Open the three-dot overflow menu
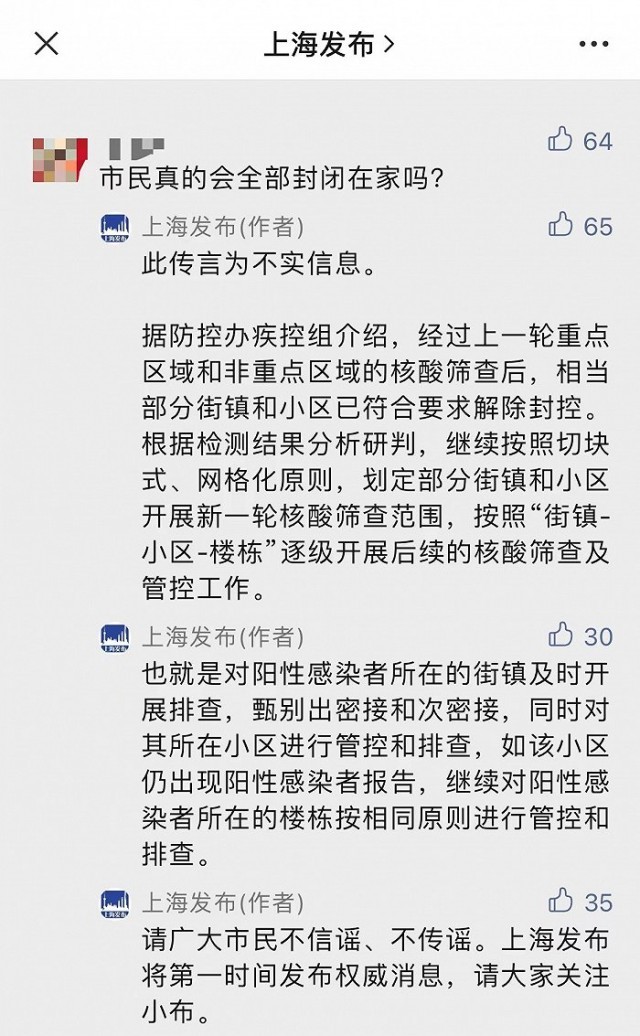Screen dimensions: 640x1036 593,44
